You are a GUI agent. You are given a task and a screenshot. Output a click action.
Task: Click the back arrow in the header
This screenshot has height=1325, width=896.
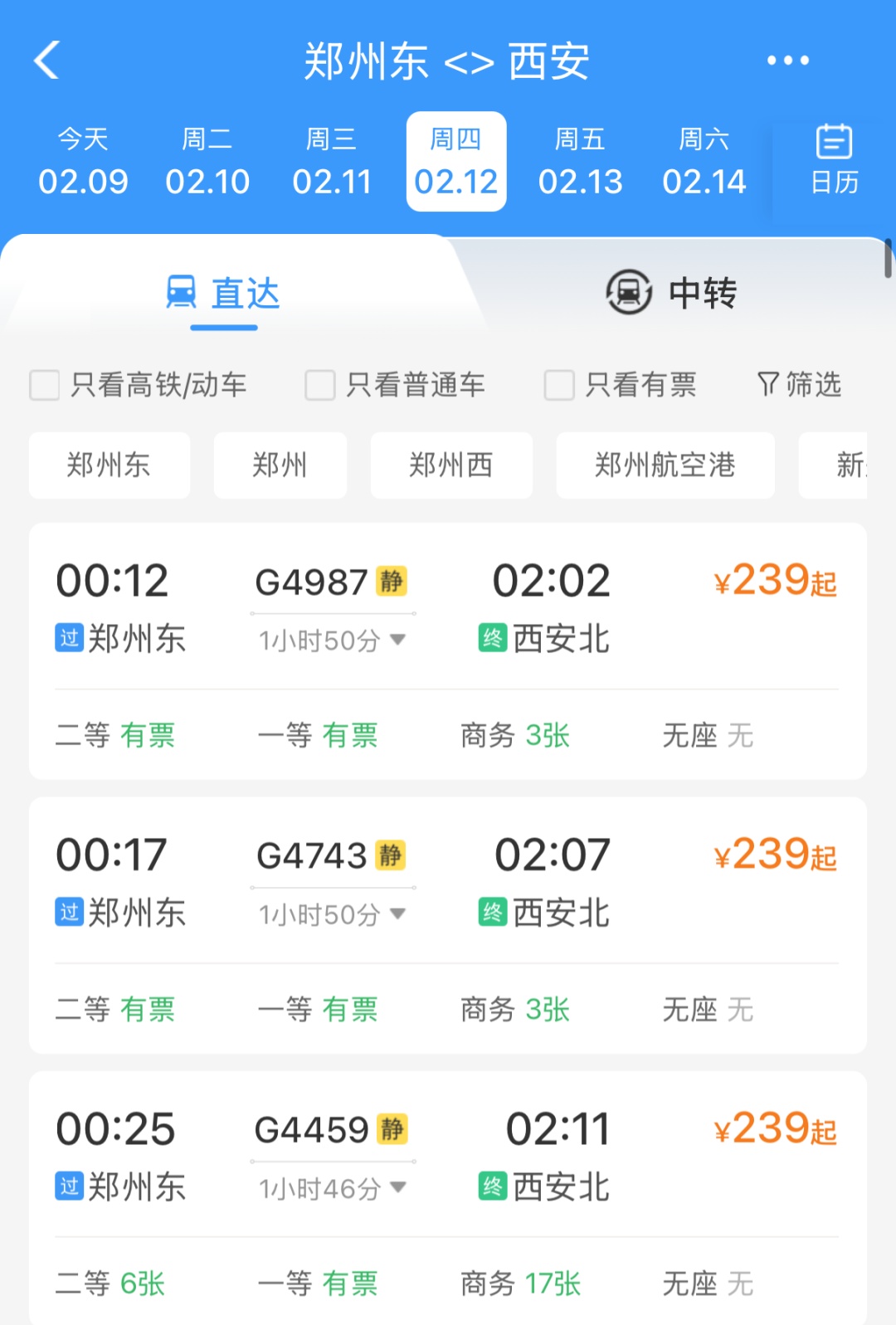47,60
